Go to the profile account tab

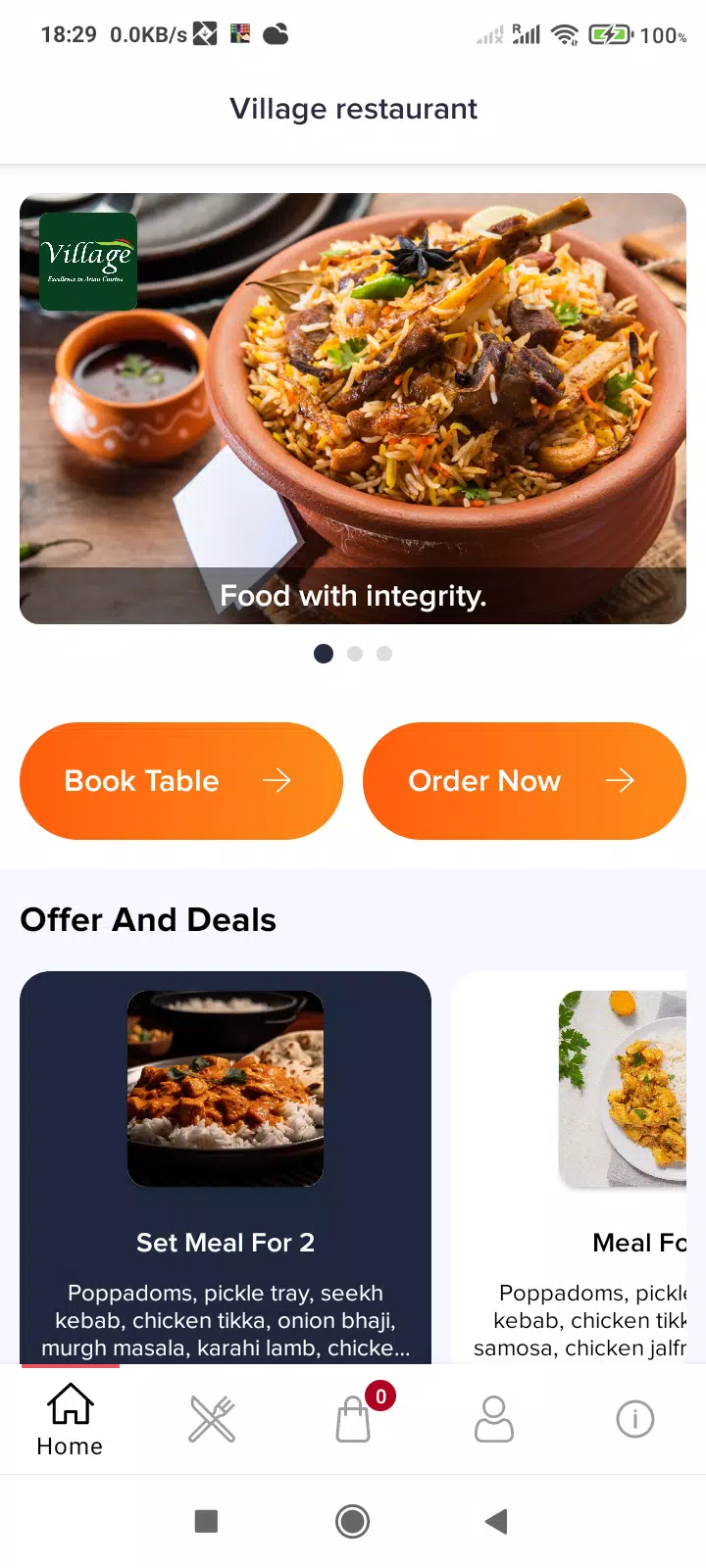coord(494,1419)
